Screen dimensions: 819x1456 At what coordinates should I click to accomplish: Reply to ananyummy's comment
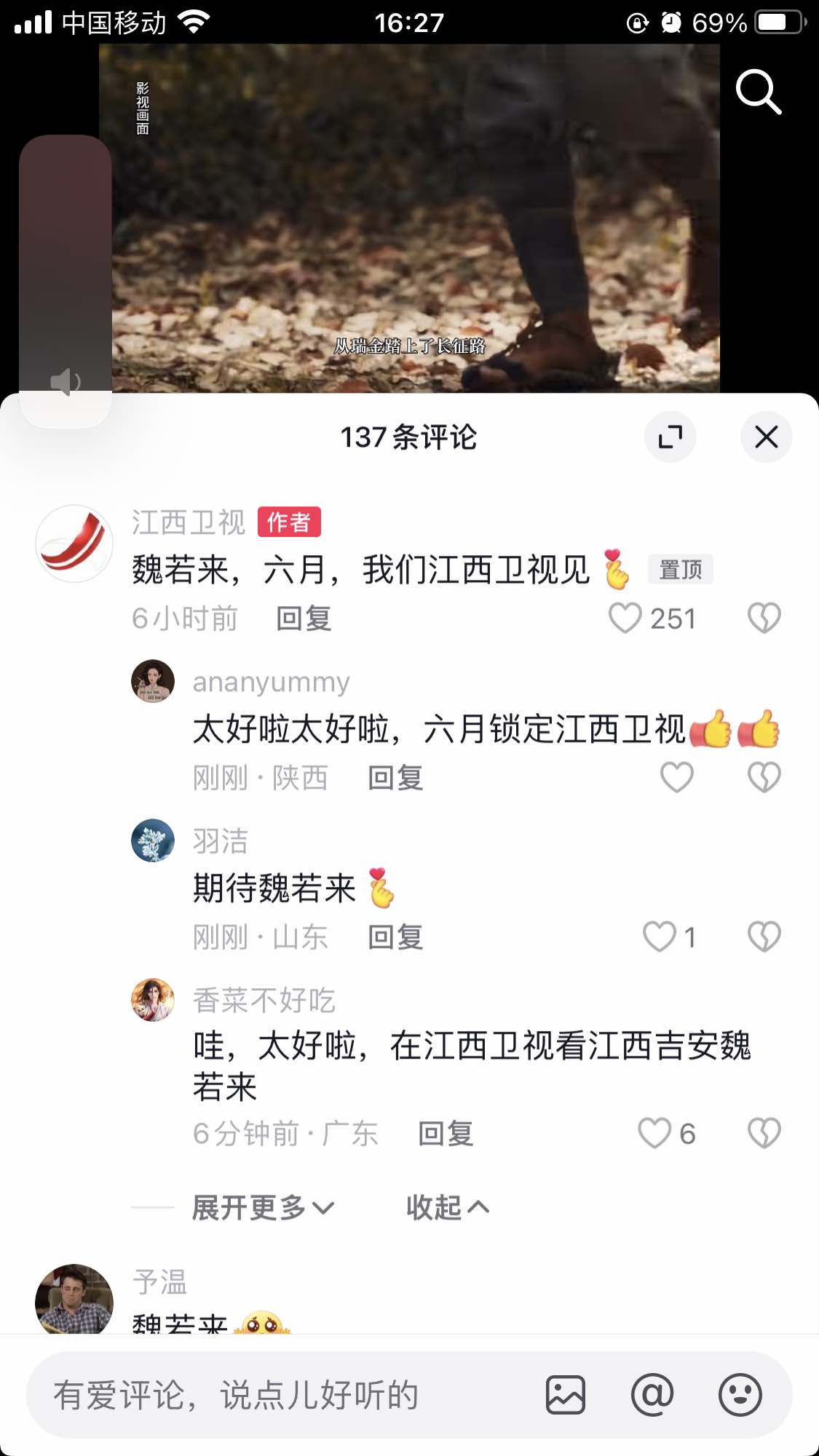pyautogui.click(x=395, y=778)
